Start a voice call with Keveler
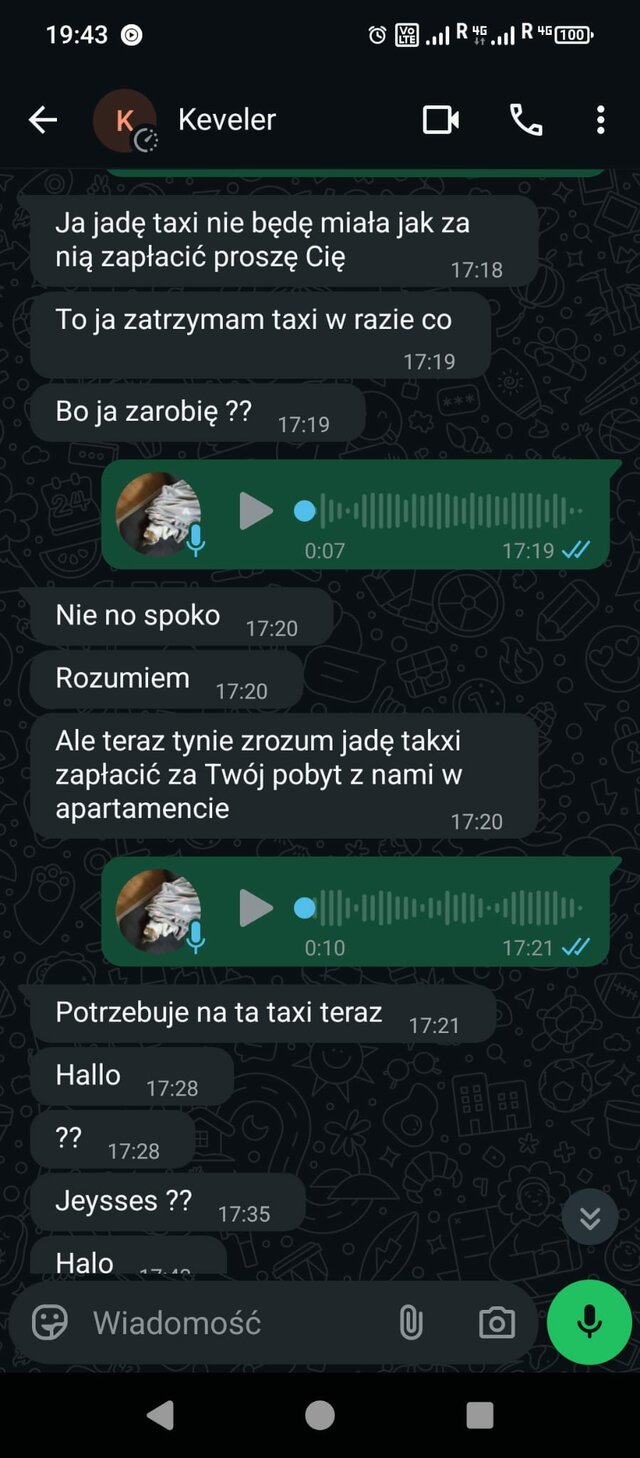The width and height of the screenshot is (640, 1458). (526, 120)
